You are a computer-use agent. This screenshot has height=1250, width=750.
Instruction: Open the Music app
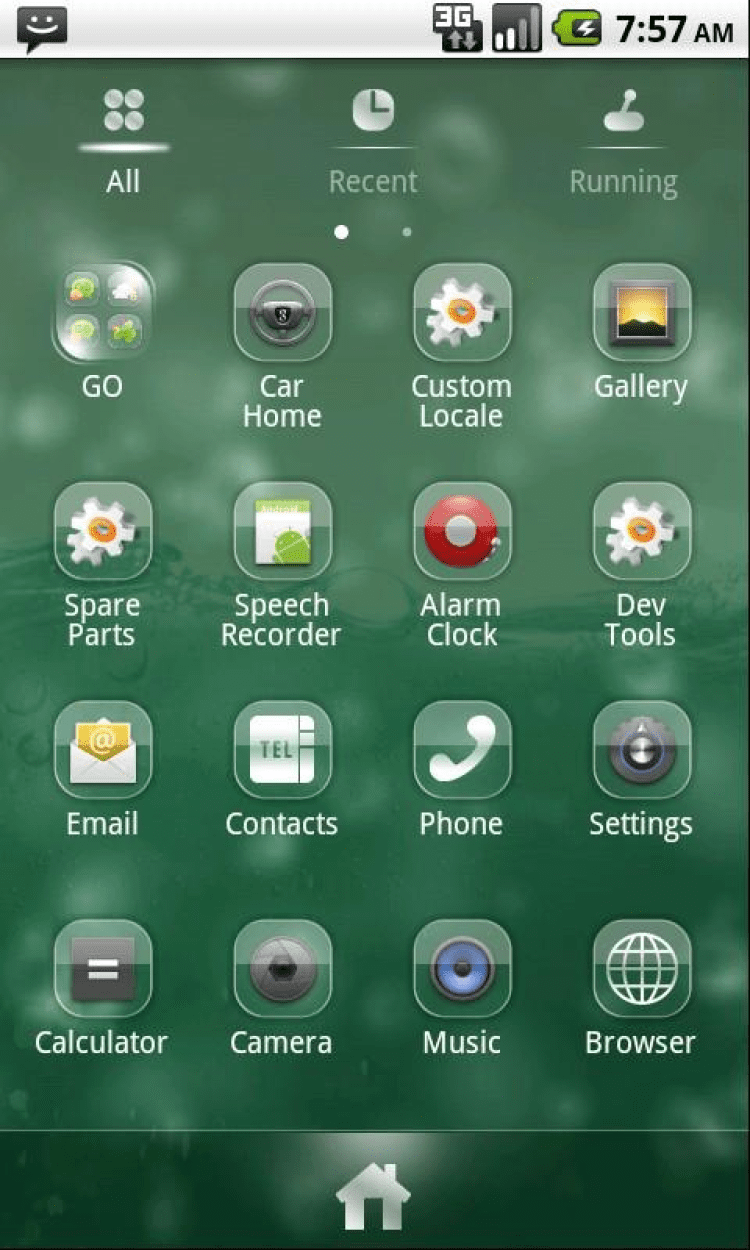pos(461,969)
